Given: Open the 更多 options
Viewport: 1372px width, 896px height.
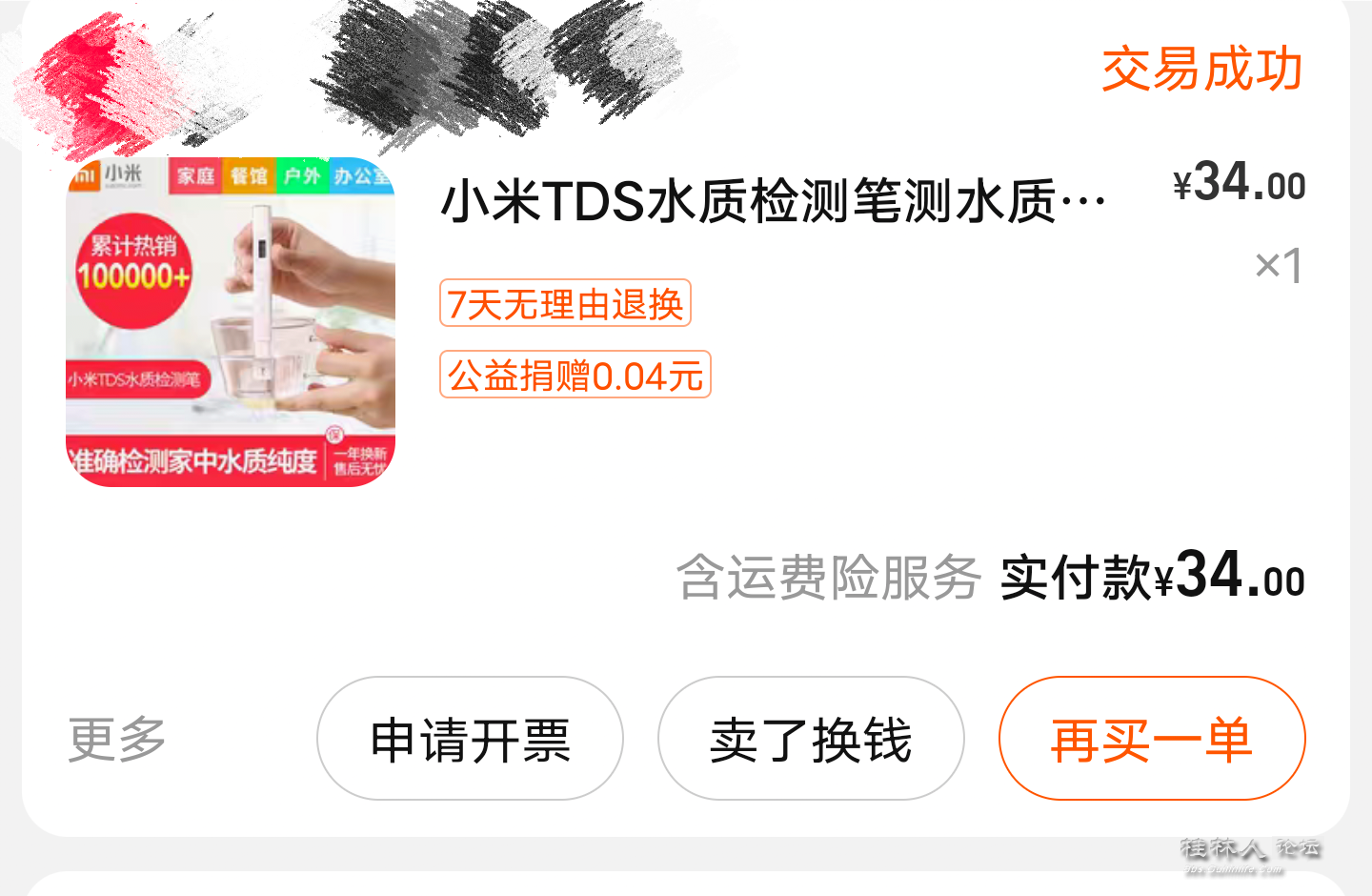Looking at the screenshot, I should (117, 739).
